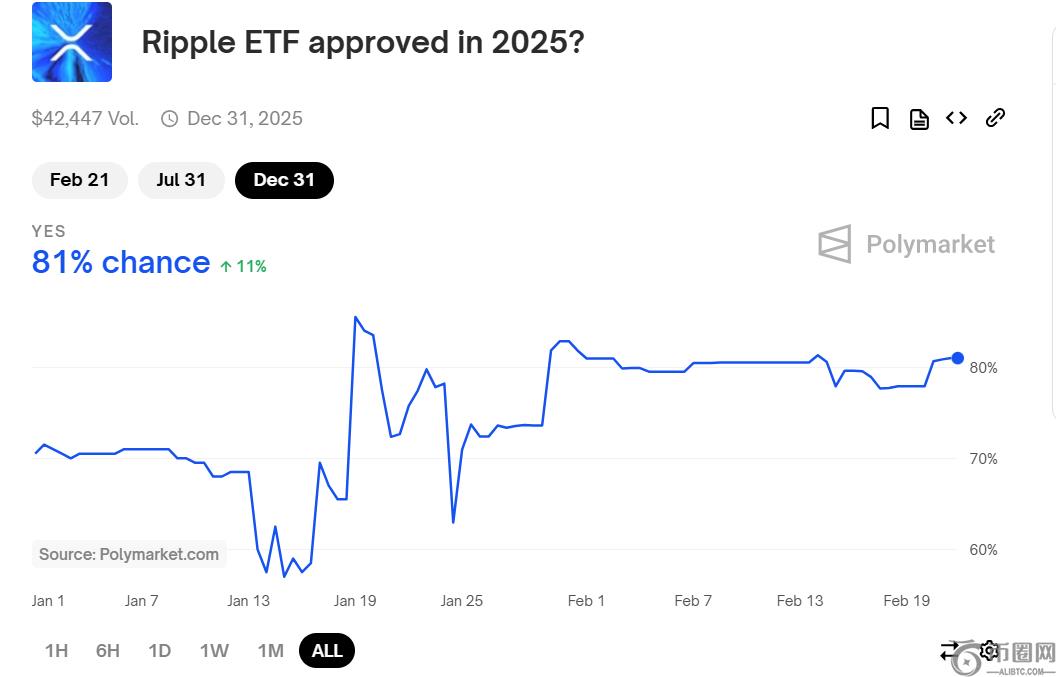Show ALL time chart range

[327, 651]
